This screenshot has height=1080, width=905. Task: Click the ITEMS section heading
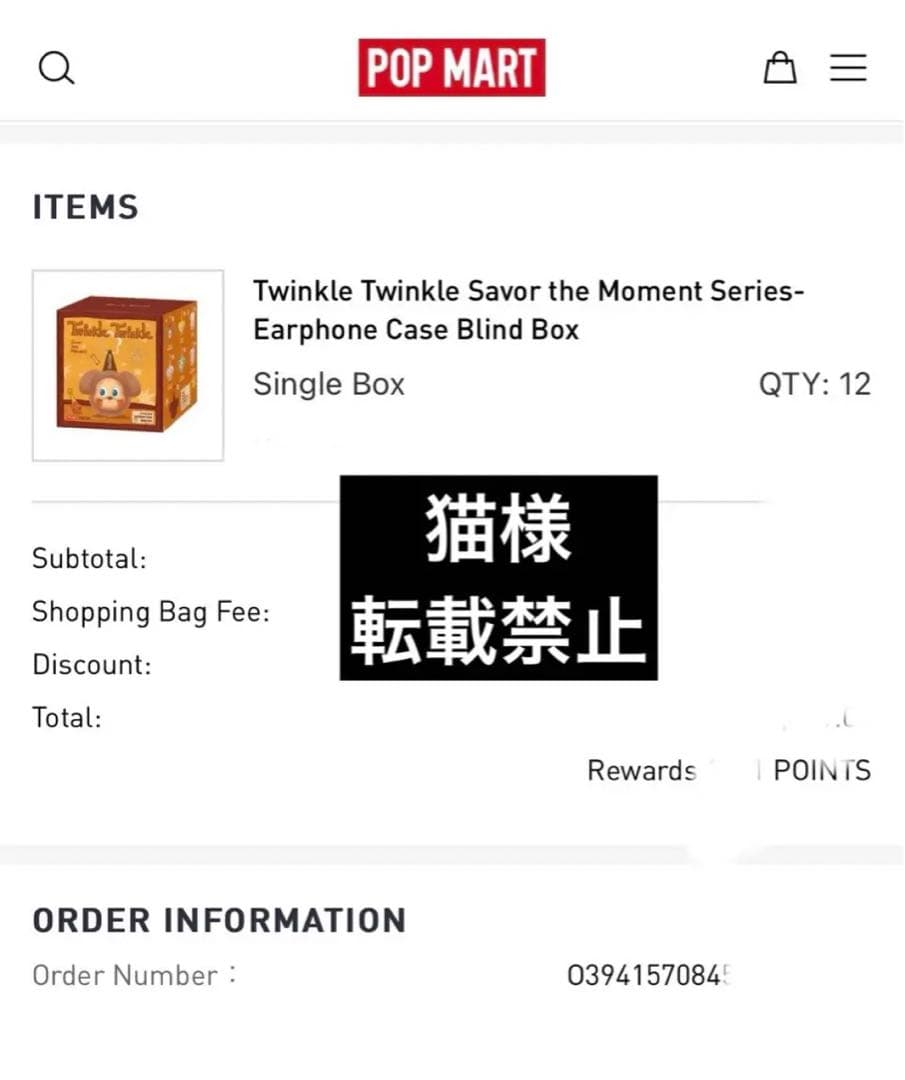point(86,207)
